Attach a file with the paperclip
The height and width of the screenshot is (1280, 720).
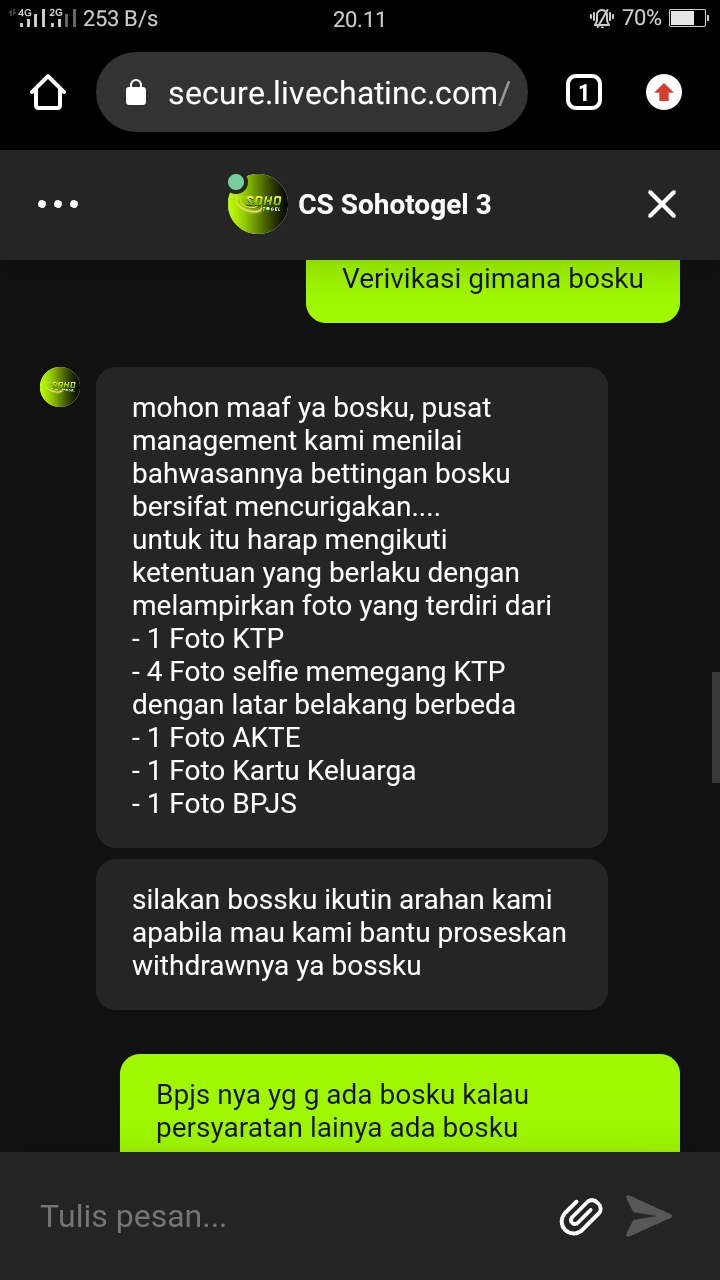[x=581, y=1216]
